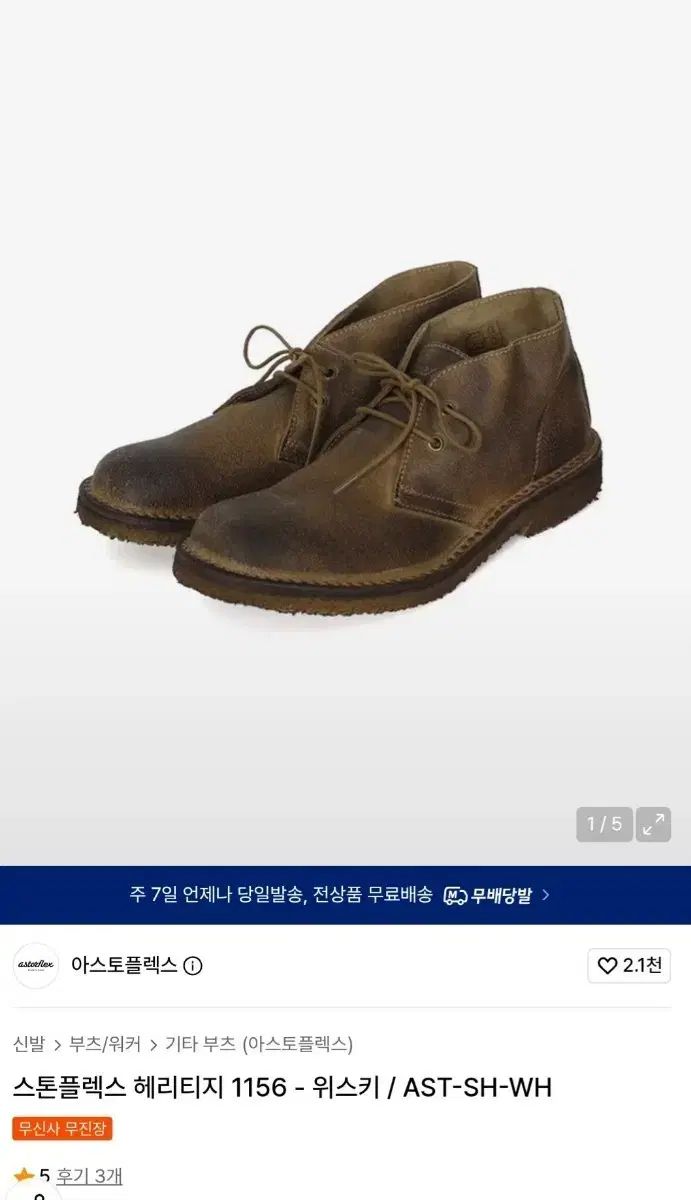Screen dimensions: 691x1200
Task: Go to the 신발 category breadcrumb
Action: (29, 1044)
